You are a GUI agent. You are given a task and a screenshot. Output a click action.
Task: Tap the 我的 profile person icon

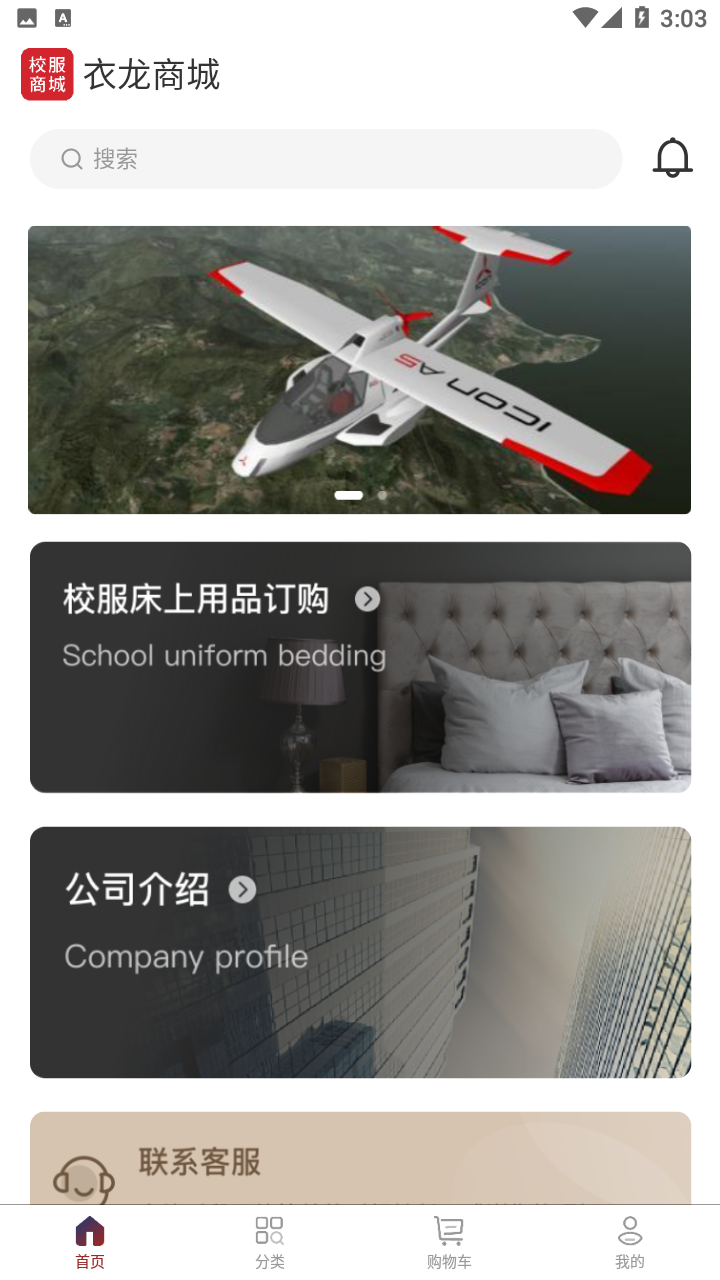click(x=629, y=1229)
